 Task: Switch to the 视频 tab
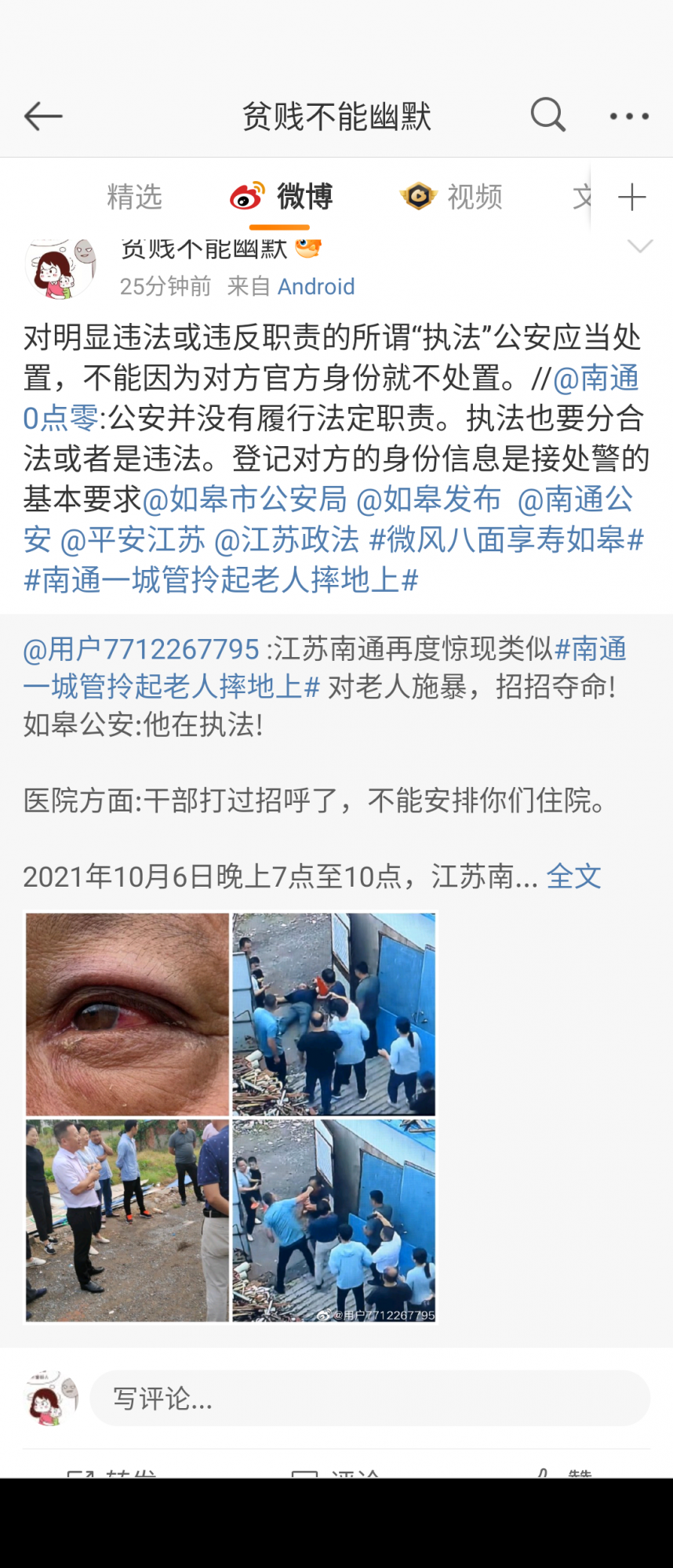click(476, 198)
